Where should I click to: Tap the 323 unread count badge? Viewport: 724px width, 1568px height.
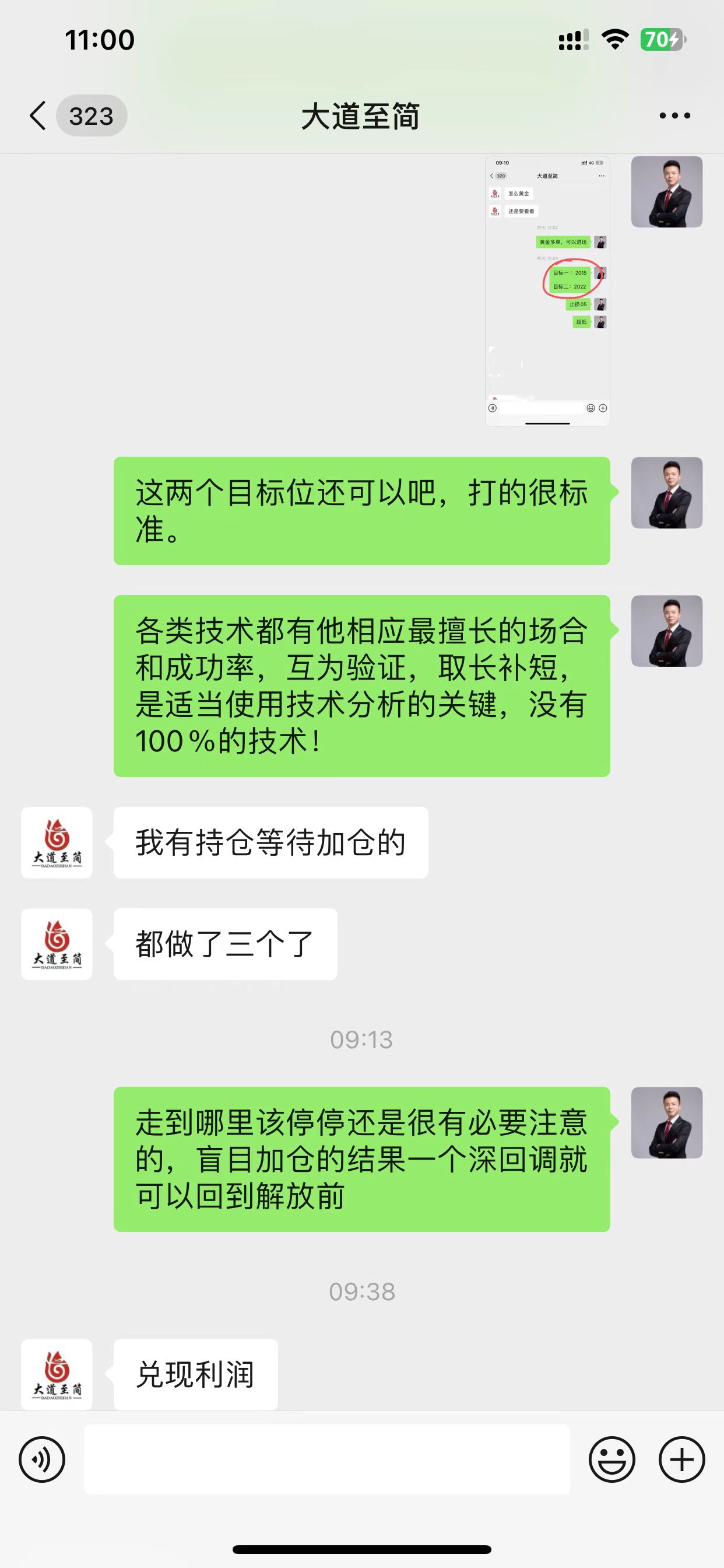tap(92, 114)
